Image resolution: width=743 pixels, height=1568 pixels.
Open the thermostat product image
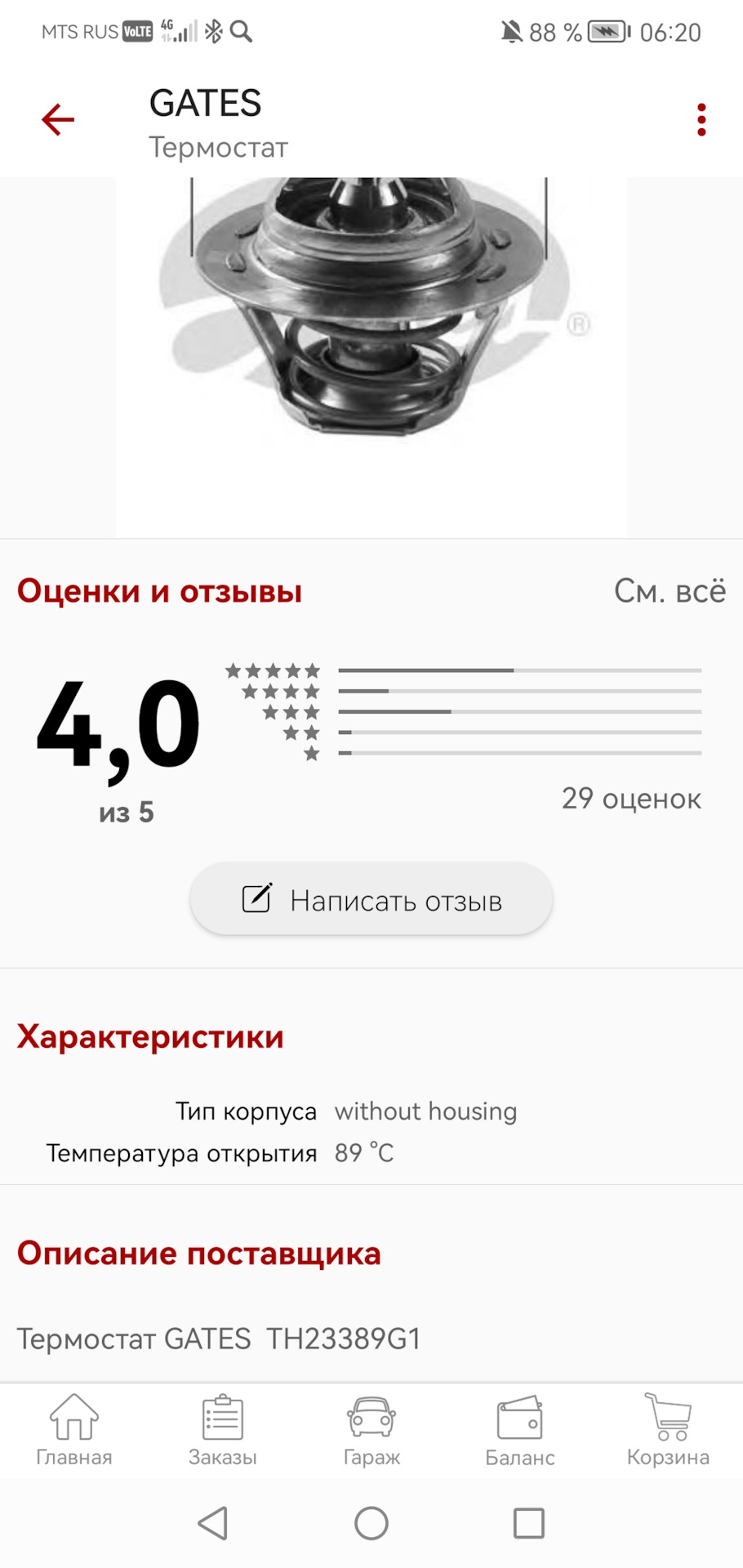(371, 327)
